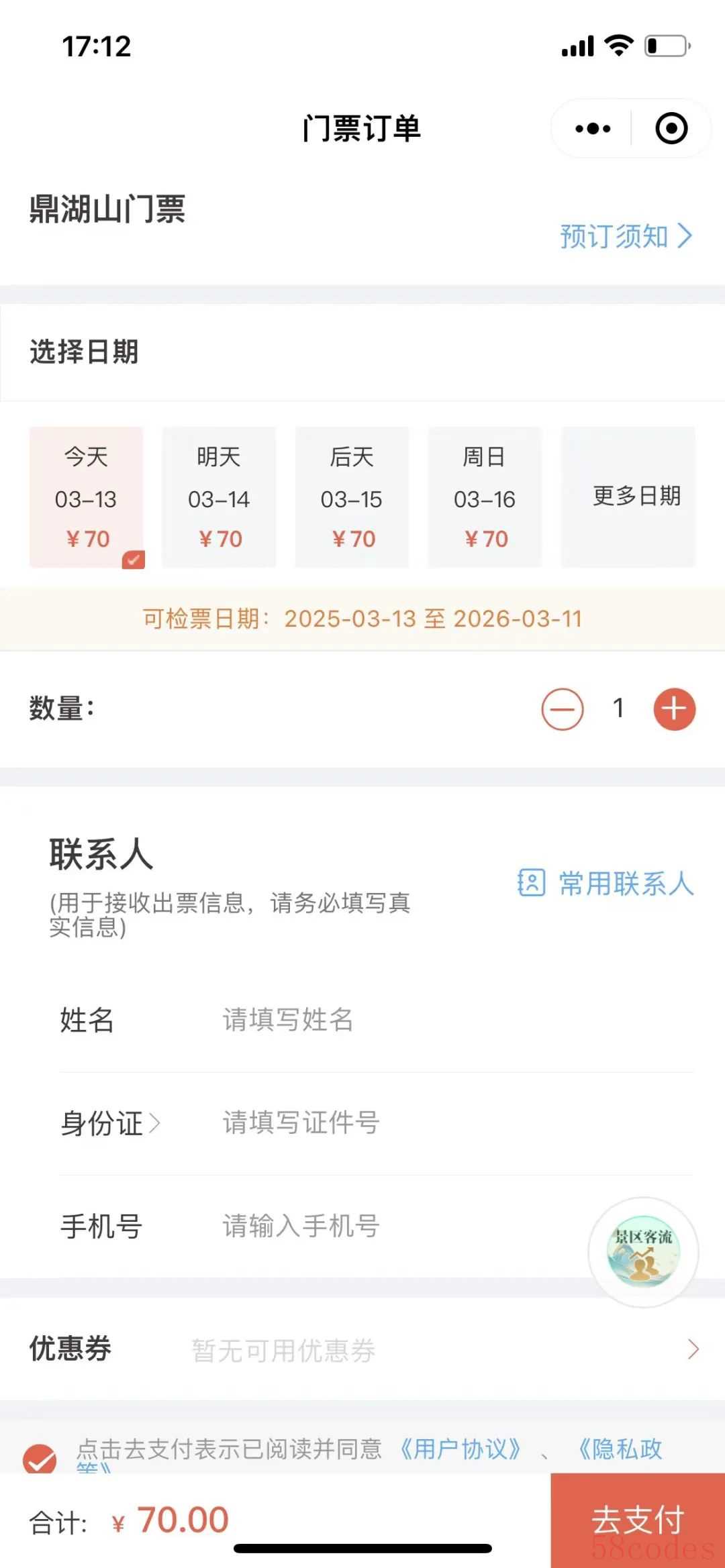Open 更多日期 for more dates
The image size is (725, 1568).
click(x=636, y=496)
